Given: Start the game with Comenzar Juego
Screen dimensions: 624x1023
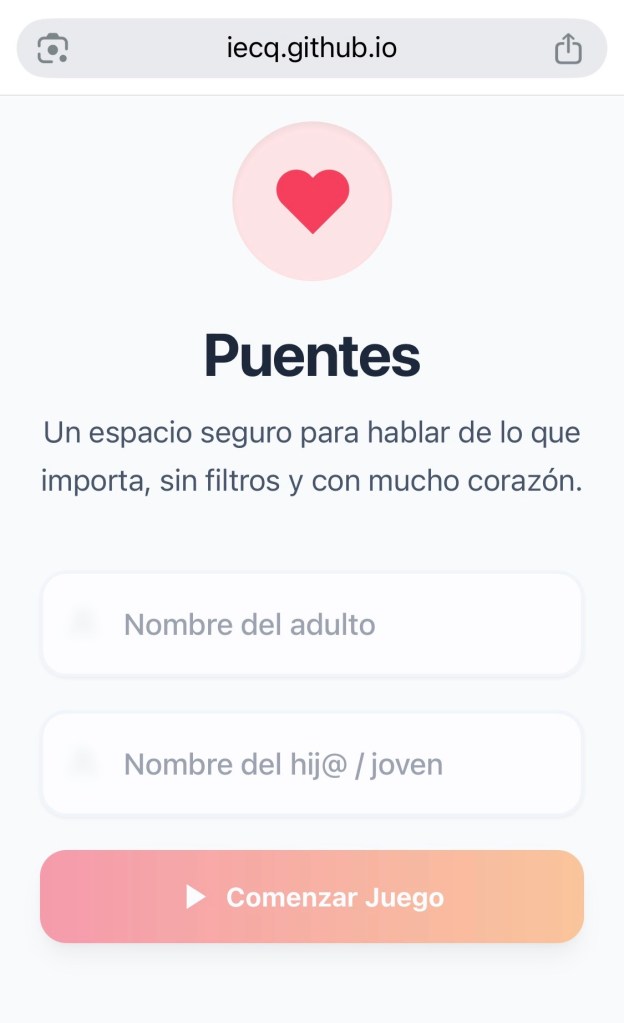Looking at the screenshot, I should 312,897.
